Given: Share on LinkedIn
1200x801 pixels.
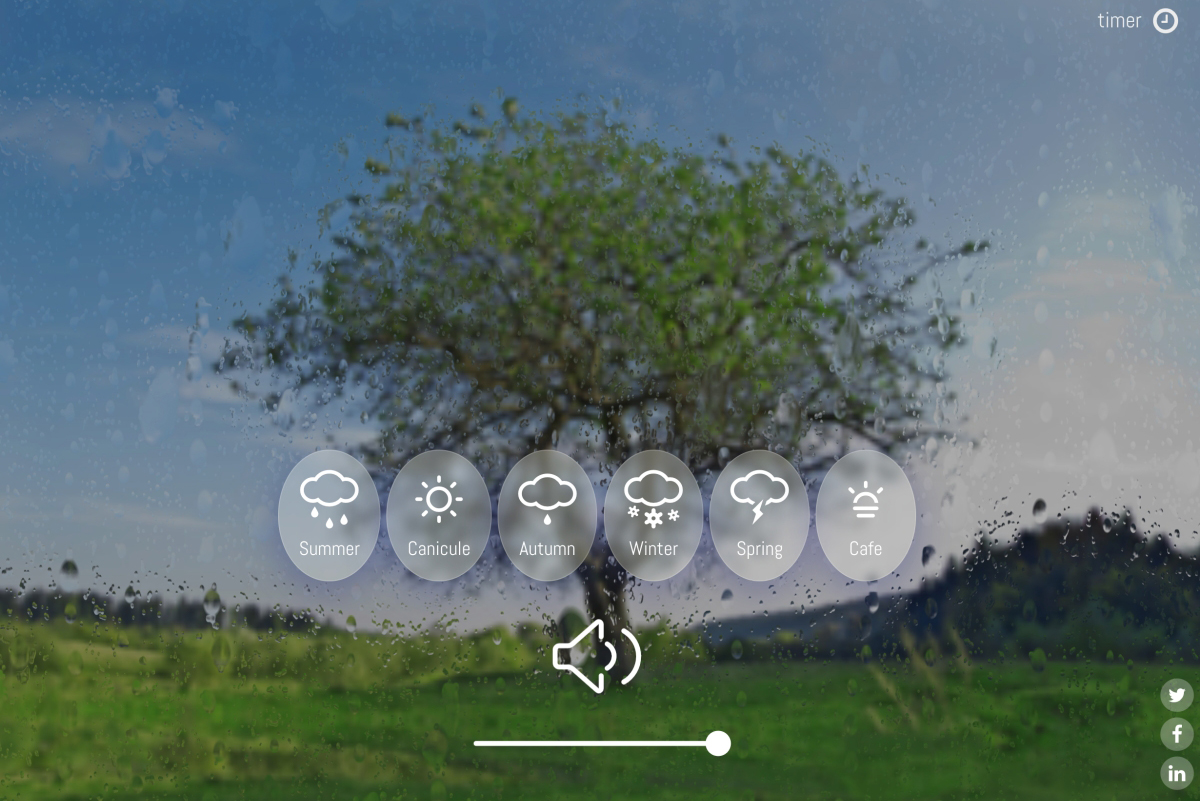Looking at the screenshot, I should click(1177, 773).
